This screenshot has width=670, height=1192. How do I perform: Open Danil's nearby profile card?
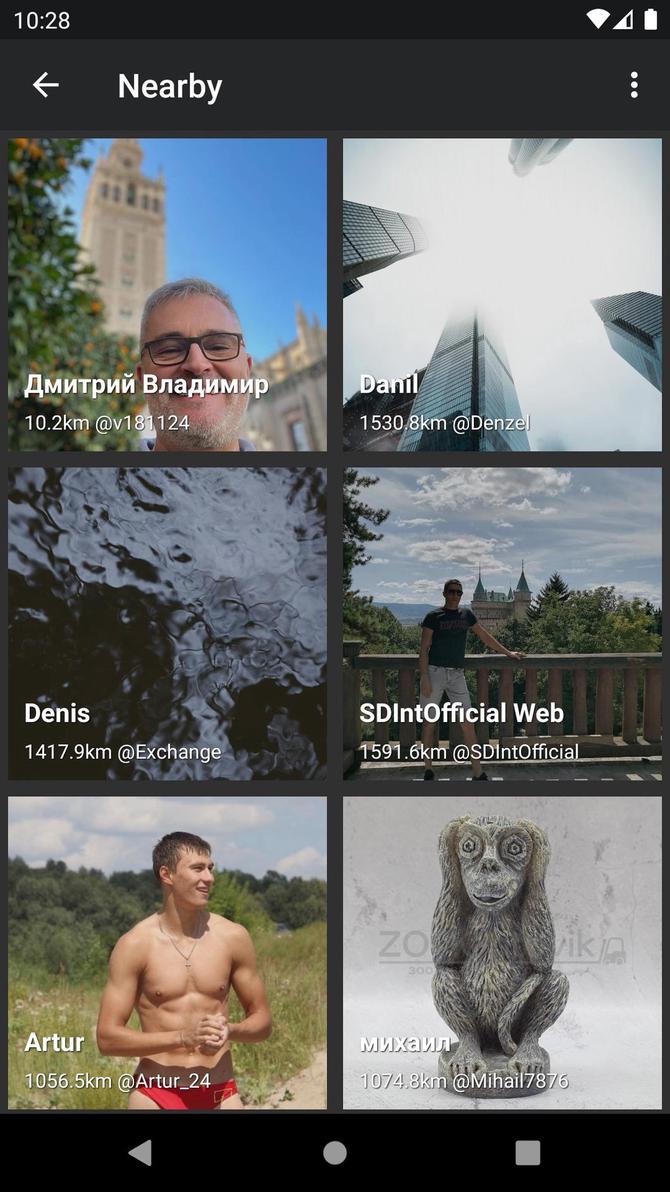502,295
